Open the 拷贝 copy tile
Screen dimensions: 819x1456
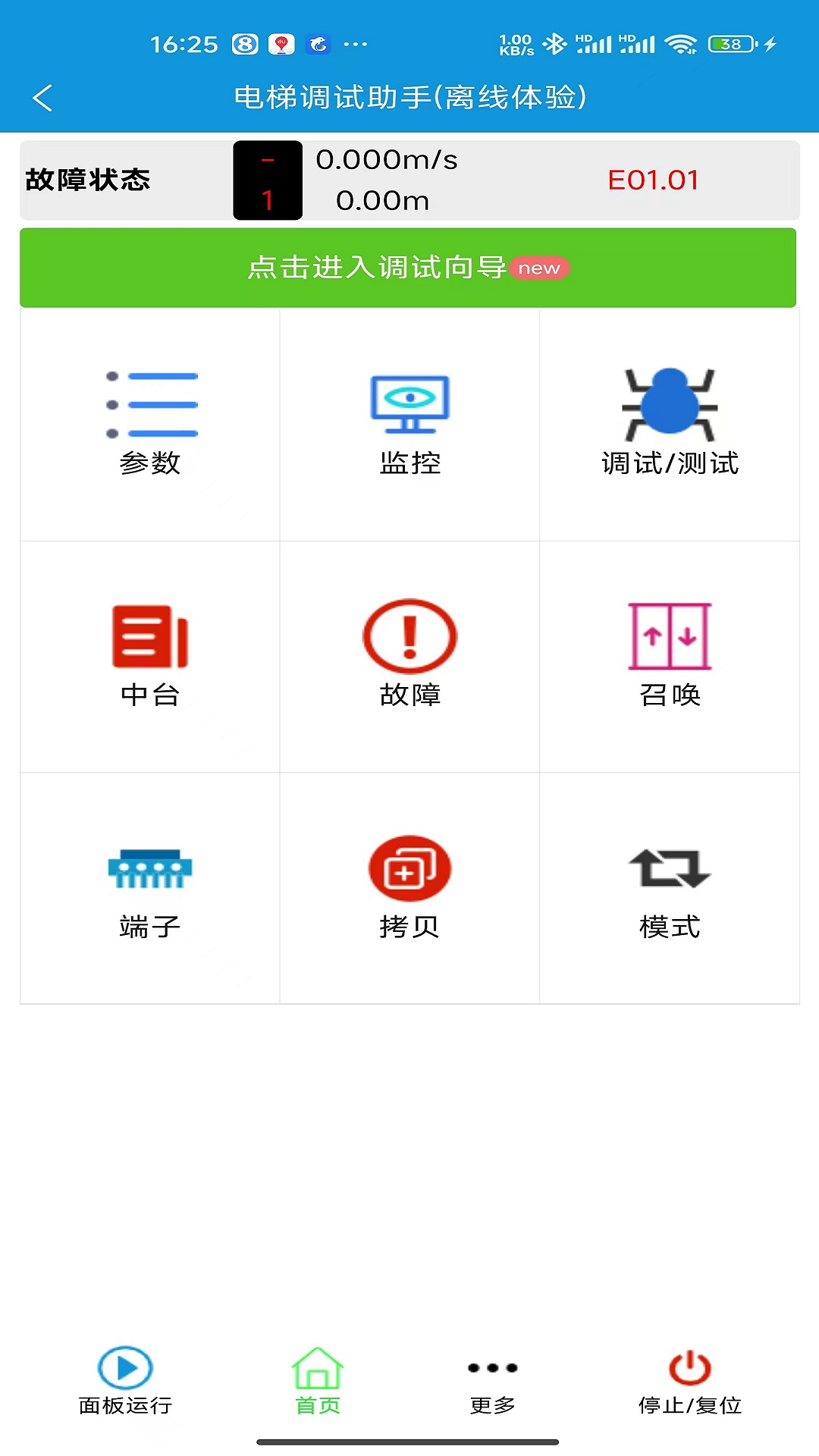tap(409, 888)
